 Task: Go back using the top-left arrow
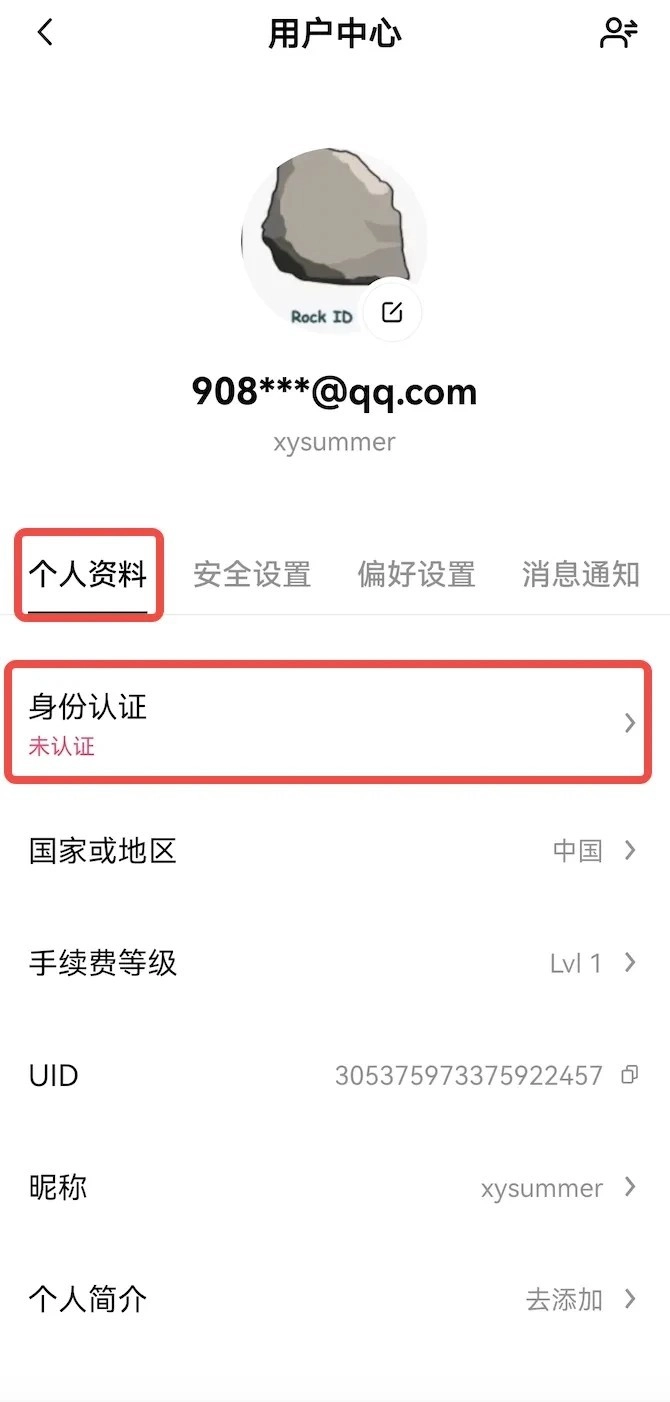45,33
